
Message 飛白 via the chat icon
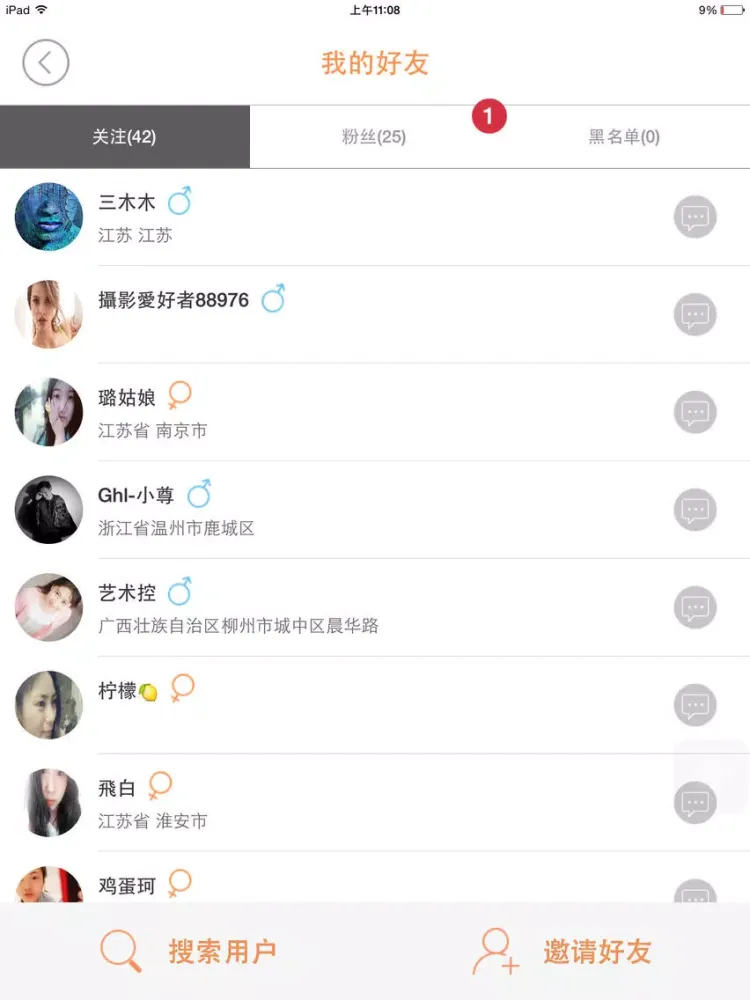(x=695, y=803)
